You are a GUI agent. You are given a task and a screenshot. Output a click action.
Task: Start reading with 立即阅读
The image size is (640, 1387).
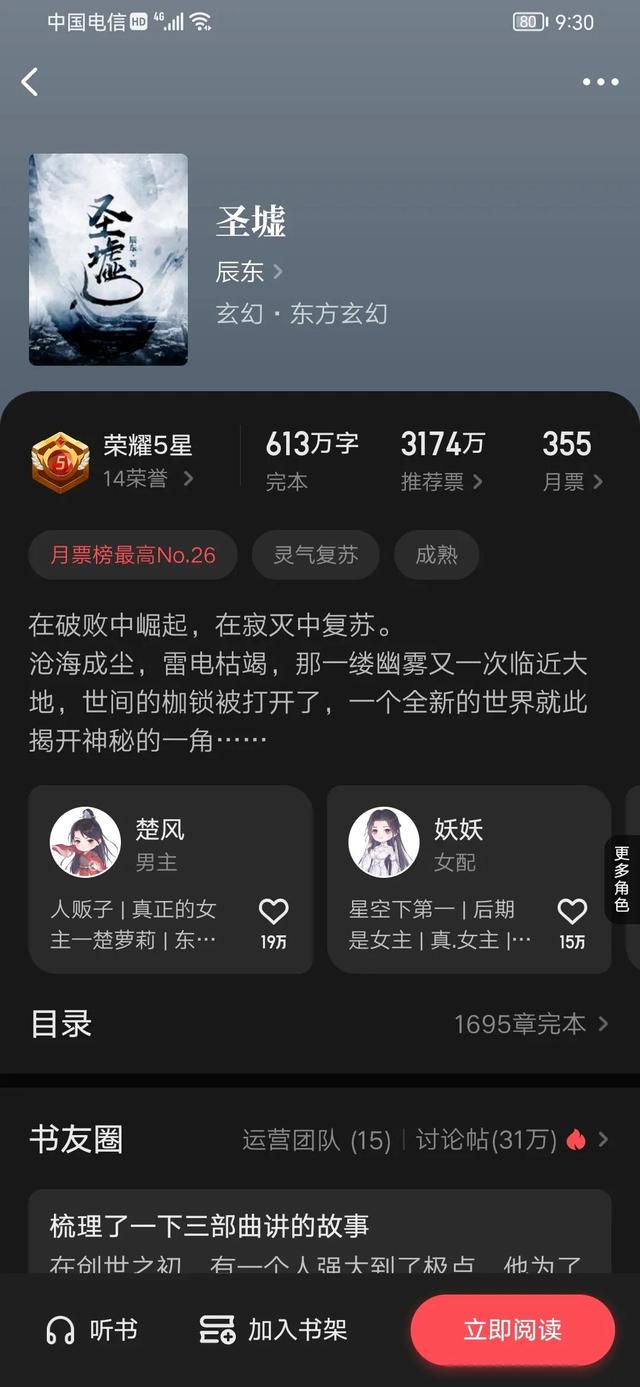click(x=512, y=1330)
